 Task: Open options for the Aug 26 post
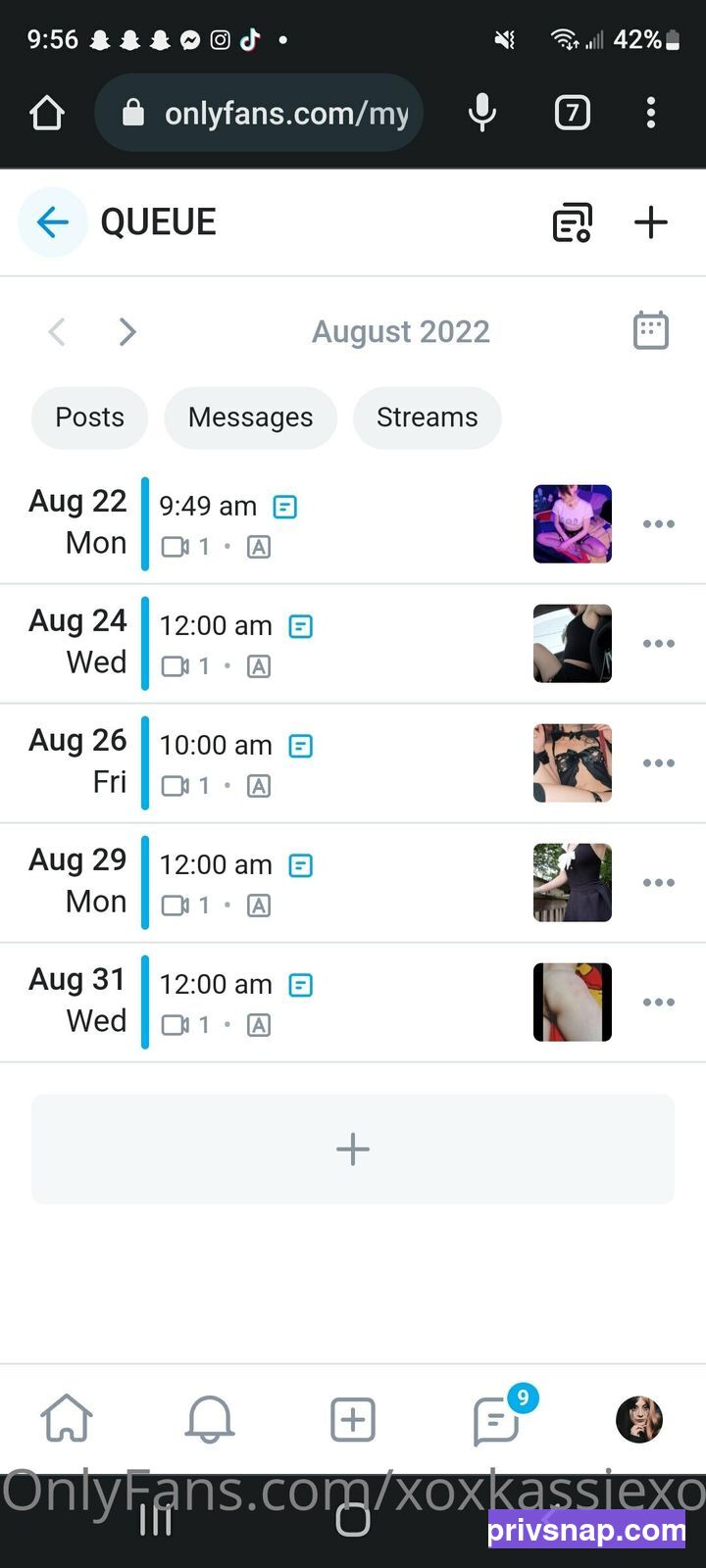658,763
